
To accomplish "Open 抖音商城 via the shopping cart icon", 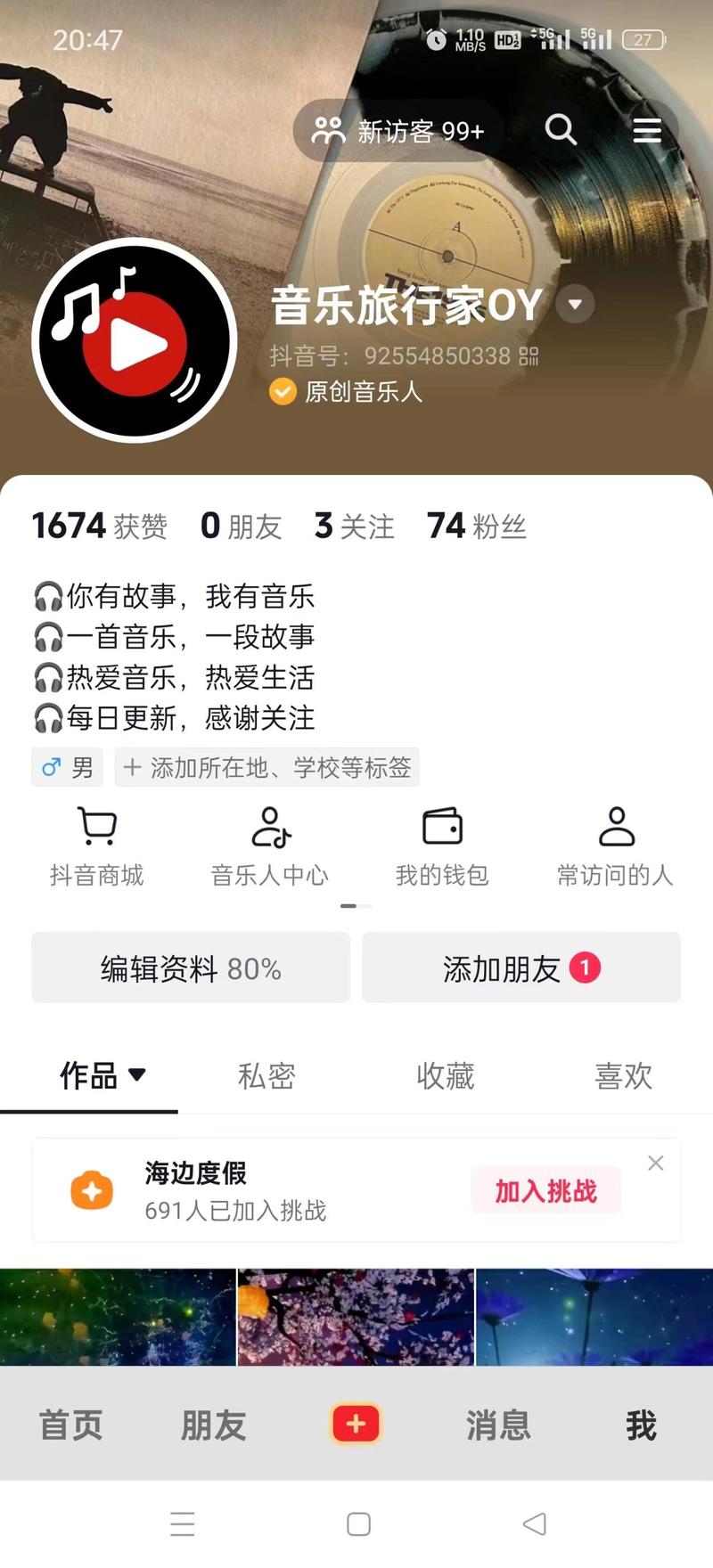I will tap(96, 826).
